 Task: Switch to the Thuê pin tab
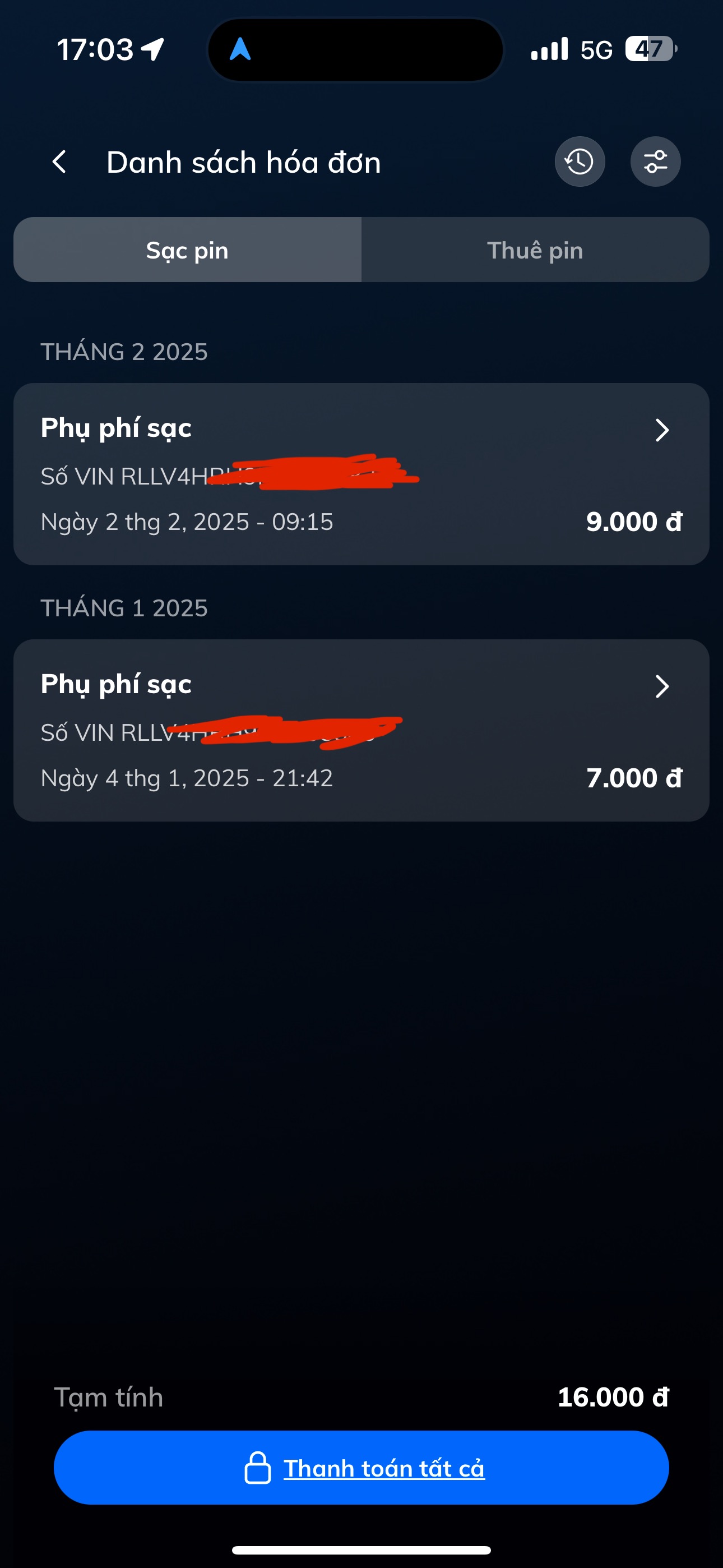point(535,250)
